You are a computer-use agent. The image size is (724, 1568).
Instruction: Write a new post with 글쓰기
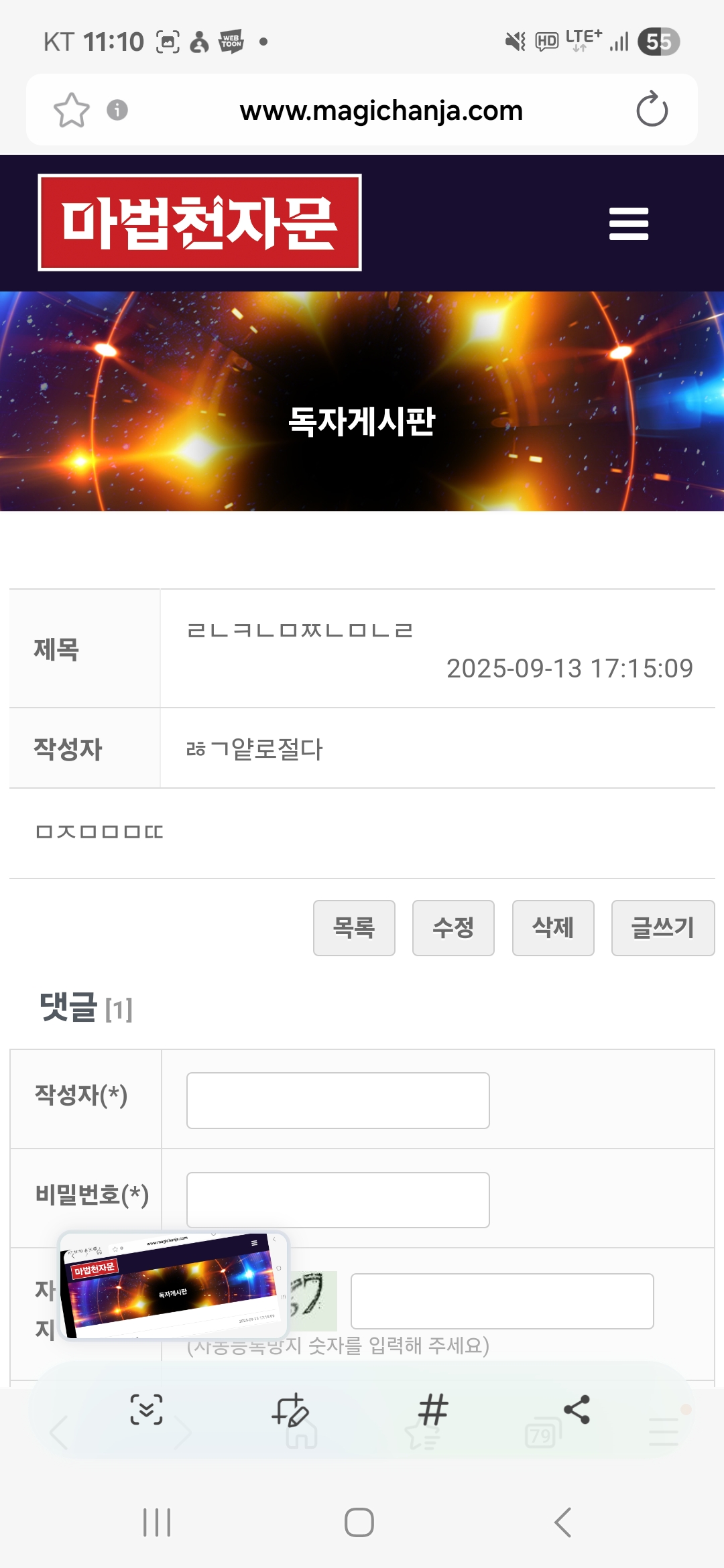[x=662, y=928]
